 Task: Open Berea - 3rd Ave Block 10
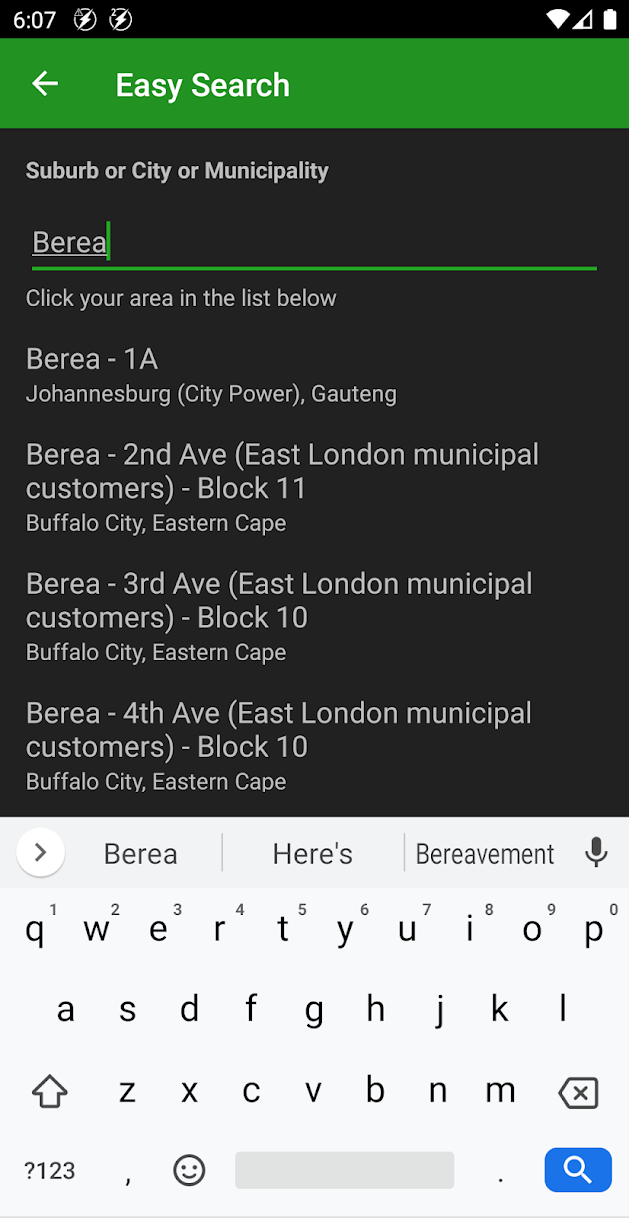click(x=314, y=616)
